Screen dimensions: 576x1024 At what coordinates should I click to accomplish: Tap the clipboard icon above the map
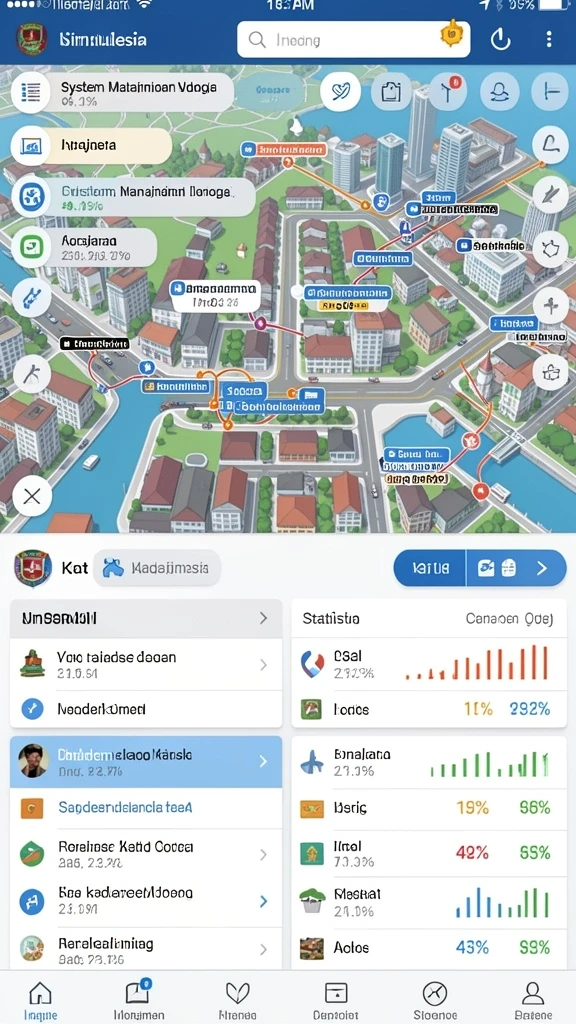coord(391,91)
